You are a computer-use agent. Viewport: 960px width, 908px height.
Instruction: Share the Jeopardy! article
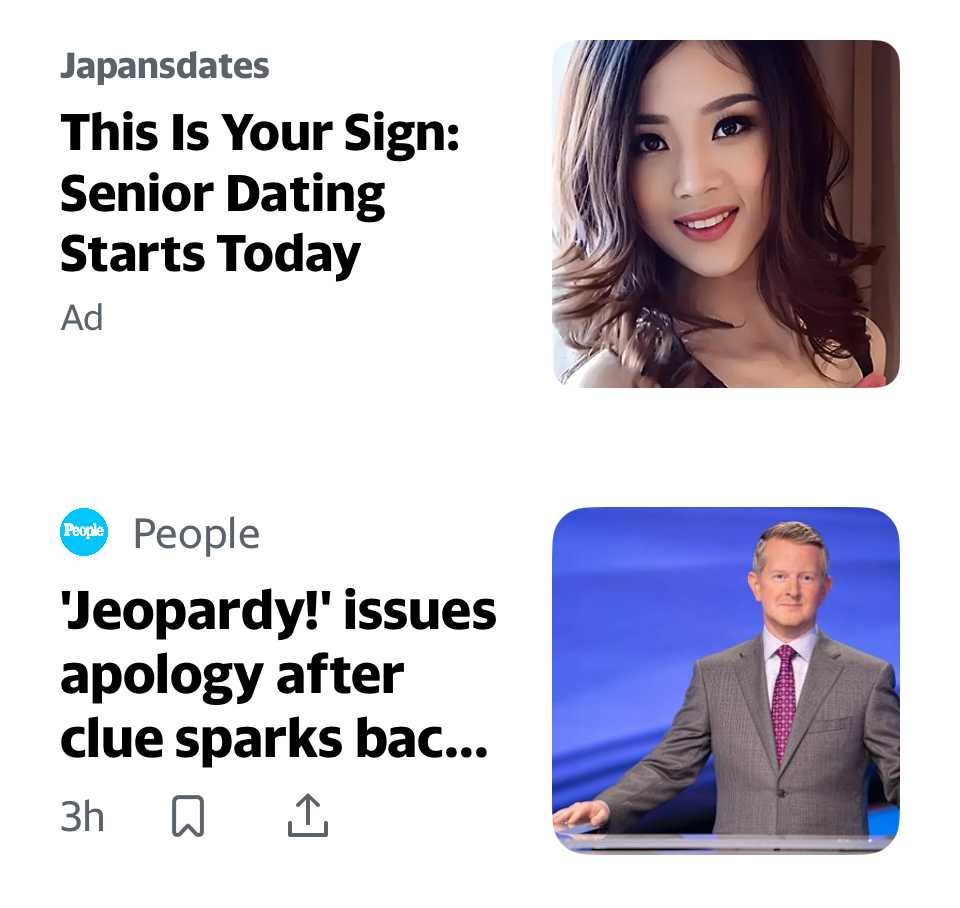307,816
